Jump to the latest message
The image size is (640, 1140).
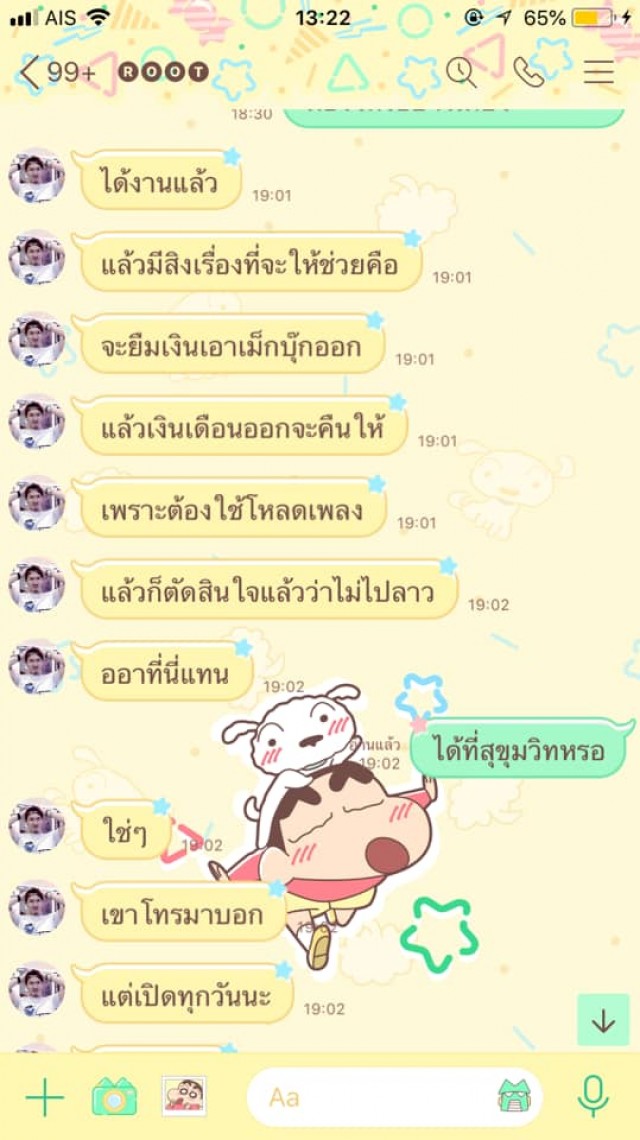point(603,1020)
